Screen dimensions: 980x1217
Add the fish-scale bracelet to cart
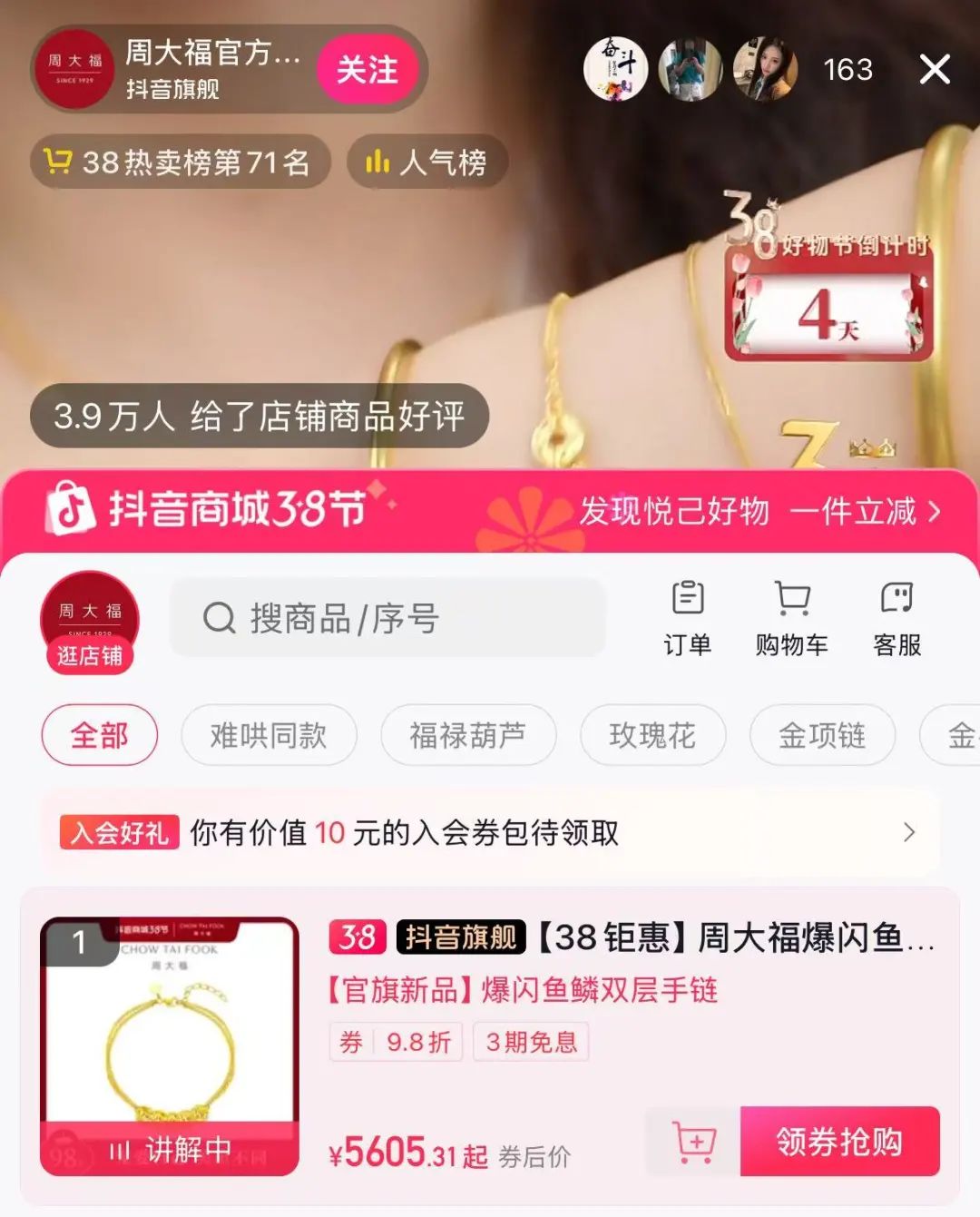click(x=693, y=1141)
